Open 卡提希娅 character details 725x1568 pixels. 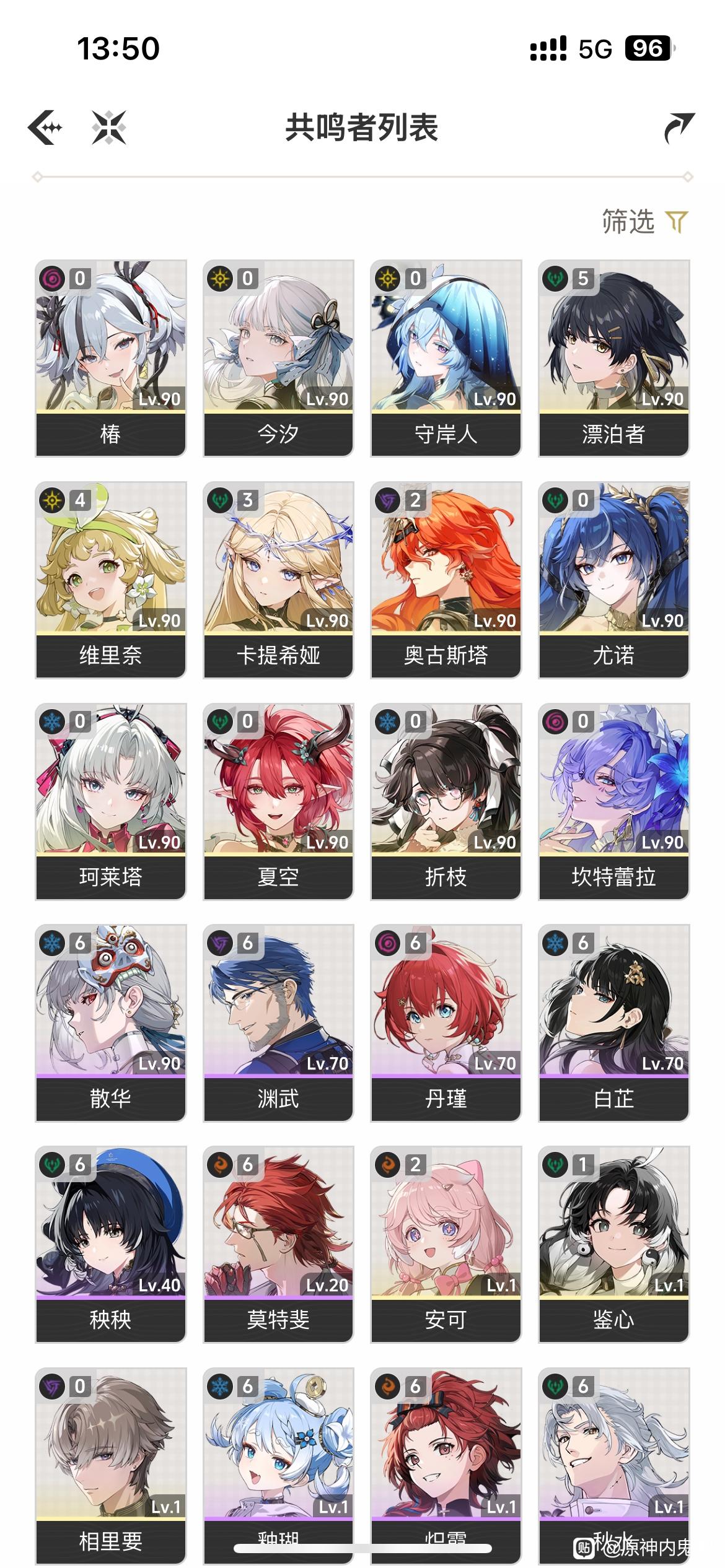point(278,580)
